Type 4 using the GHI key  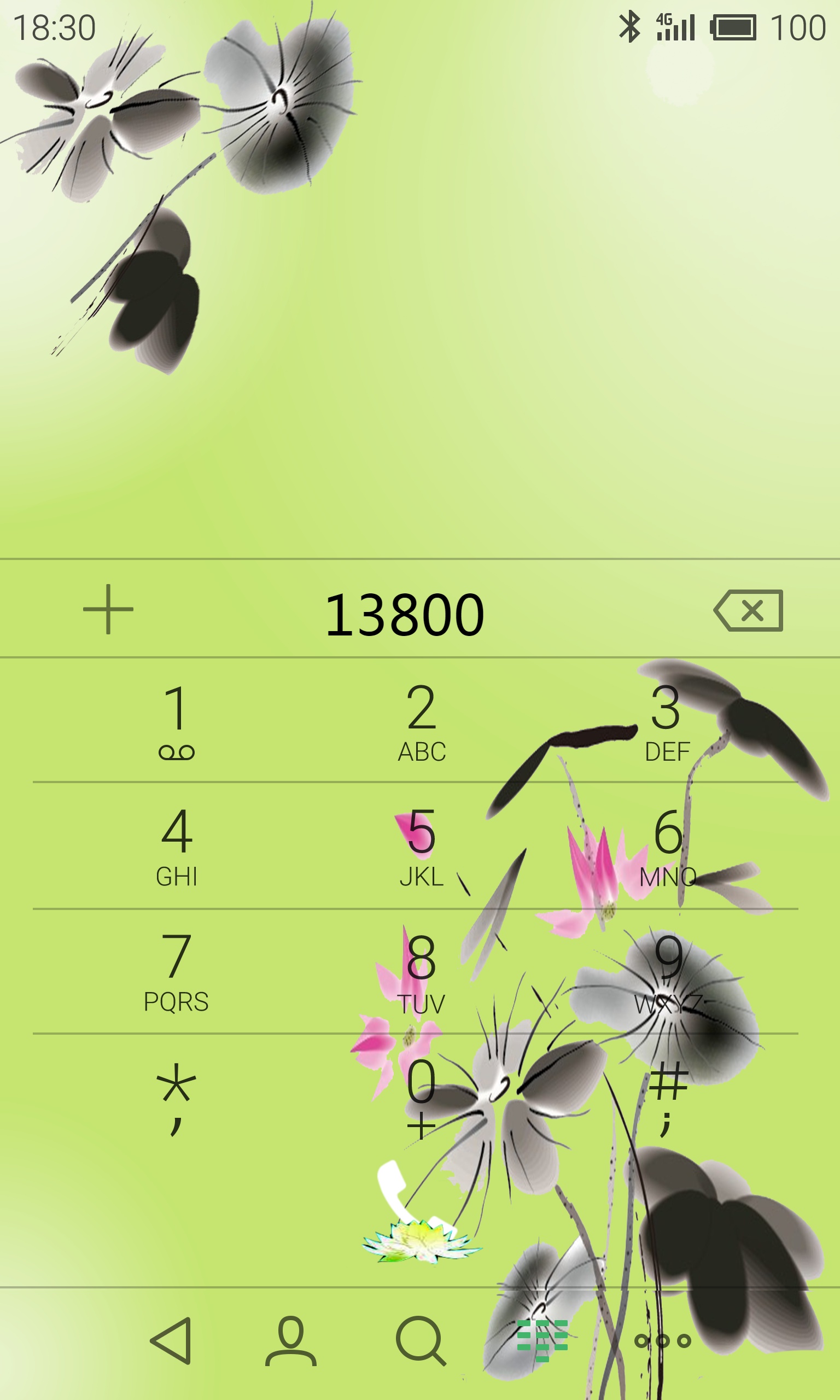click(x=177, y=845)
